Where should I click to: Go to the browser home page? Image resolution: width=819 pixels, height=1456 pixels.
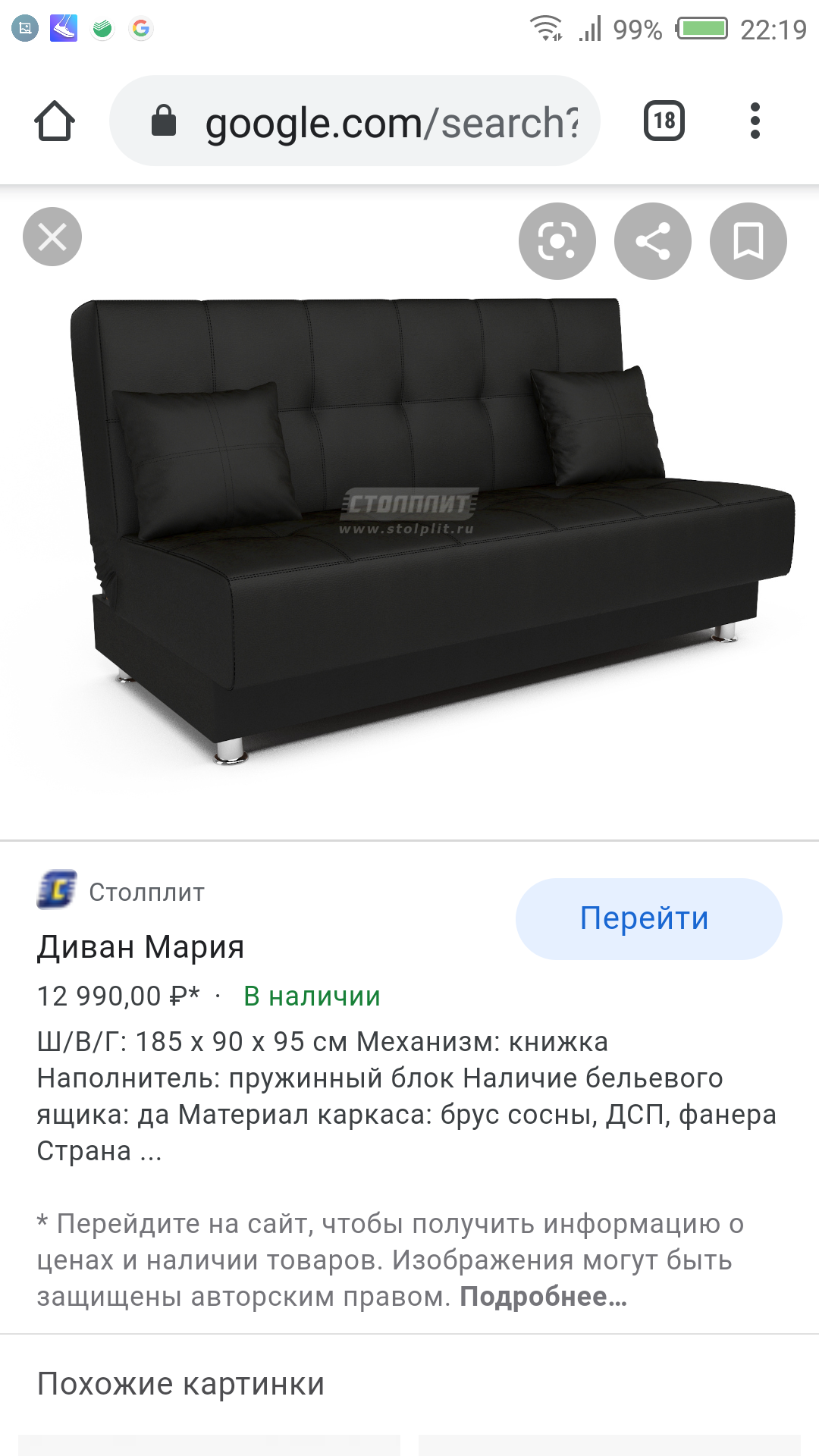click(x=55, y=121)
